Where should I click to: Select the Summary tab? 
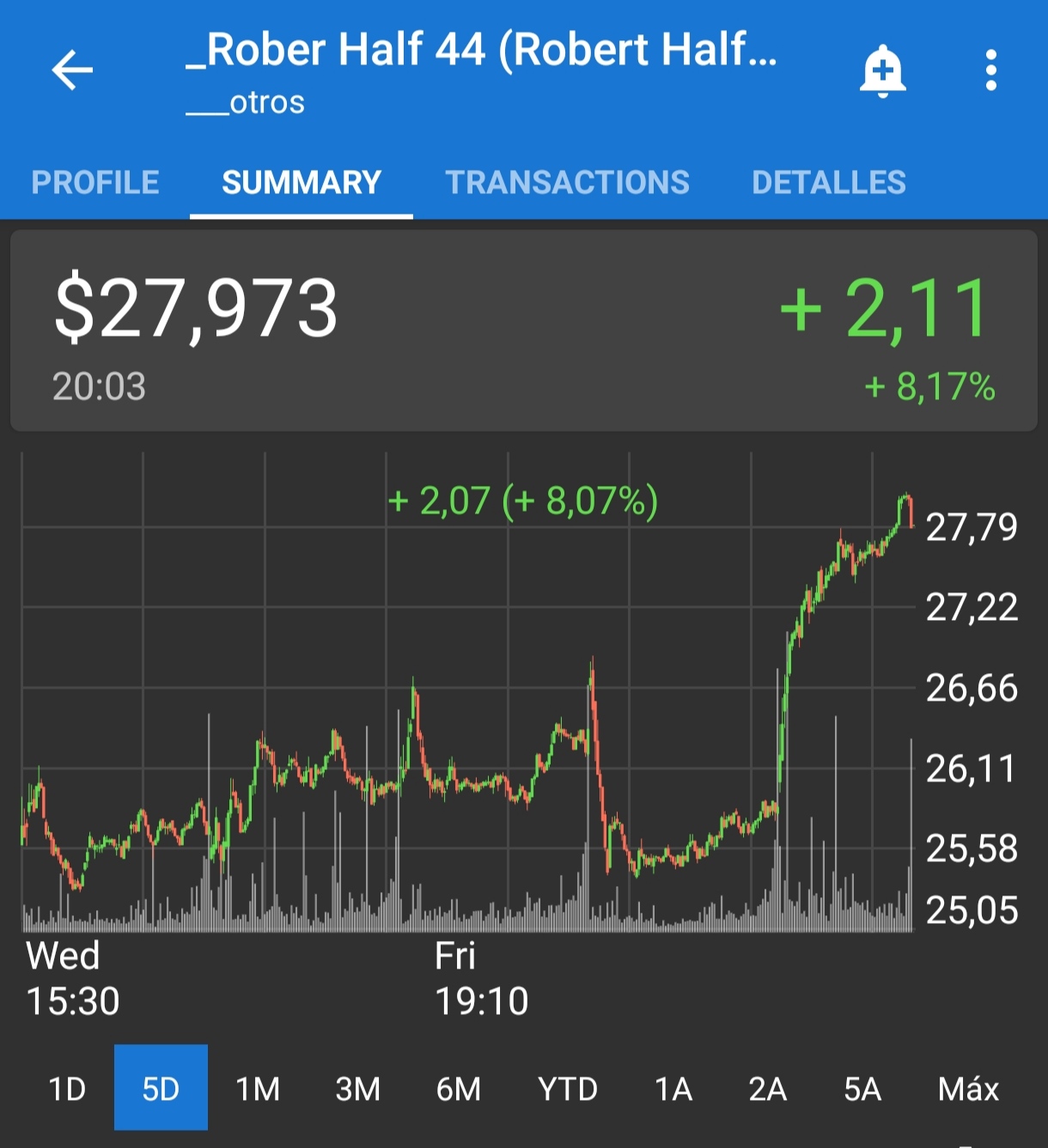(302, 182)
